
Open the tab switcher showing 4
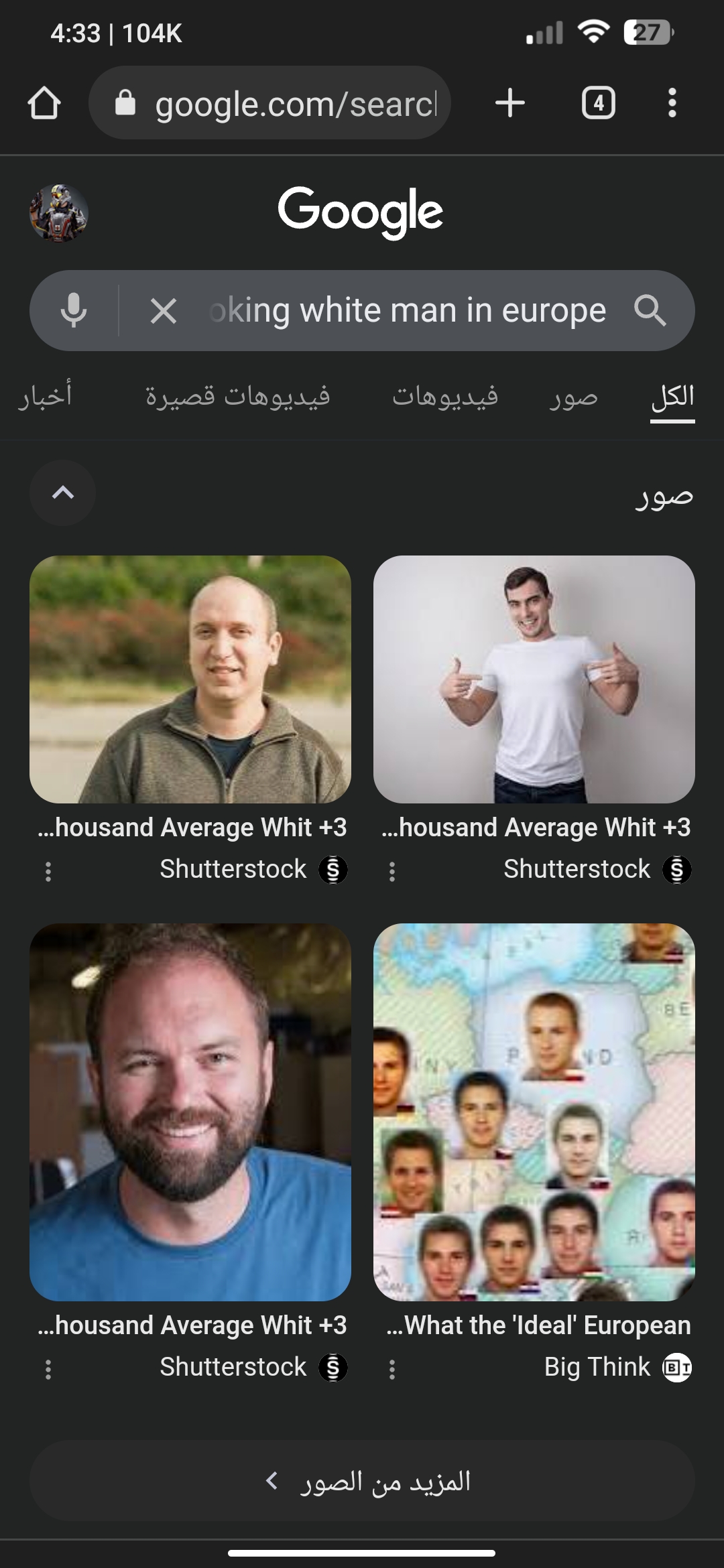pos(599,103)
